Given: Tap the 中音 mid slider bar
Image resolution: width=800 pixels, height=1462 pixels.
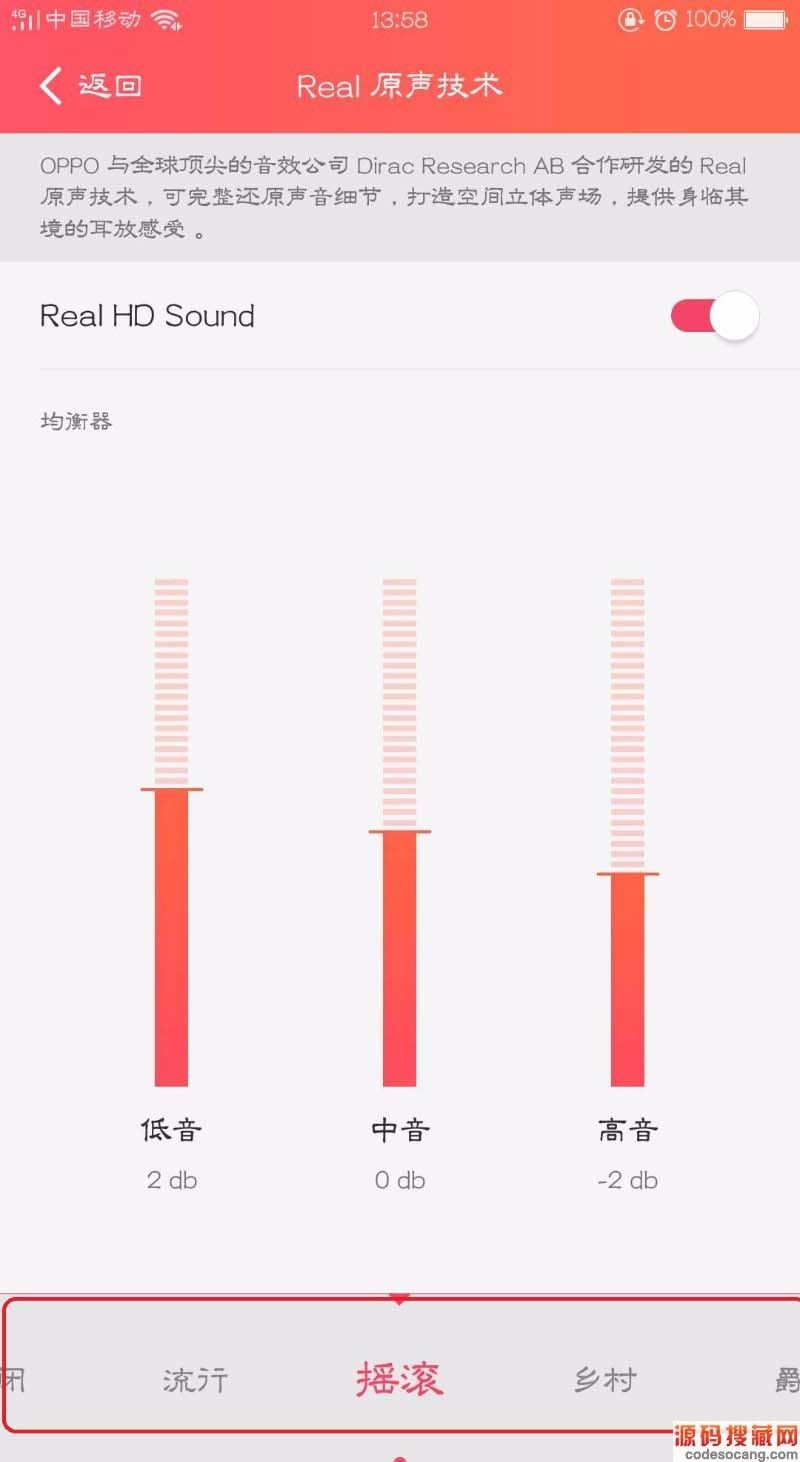Looking at the screenshot, I should pos(399,832).
